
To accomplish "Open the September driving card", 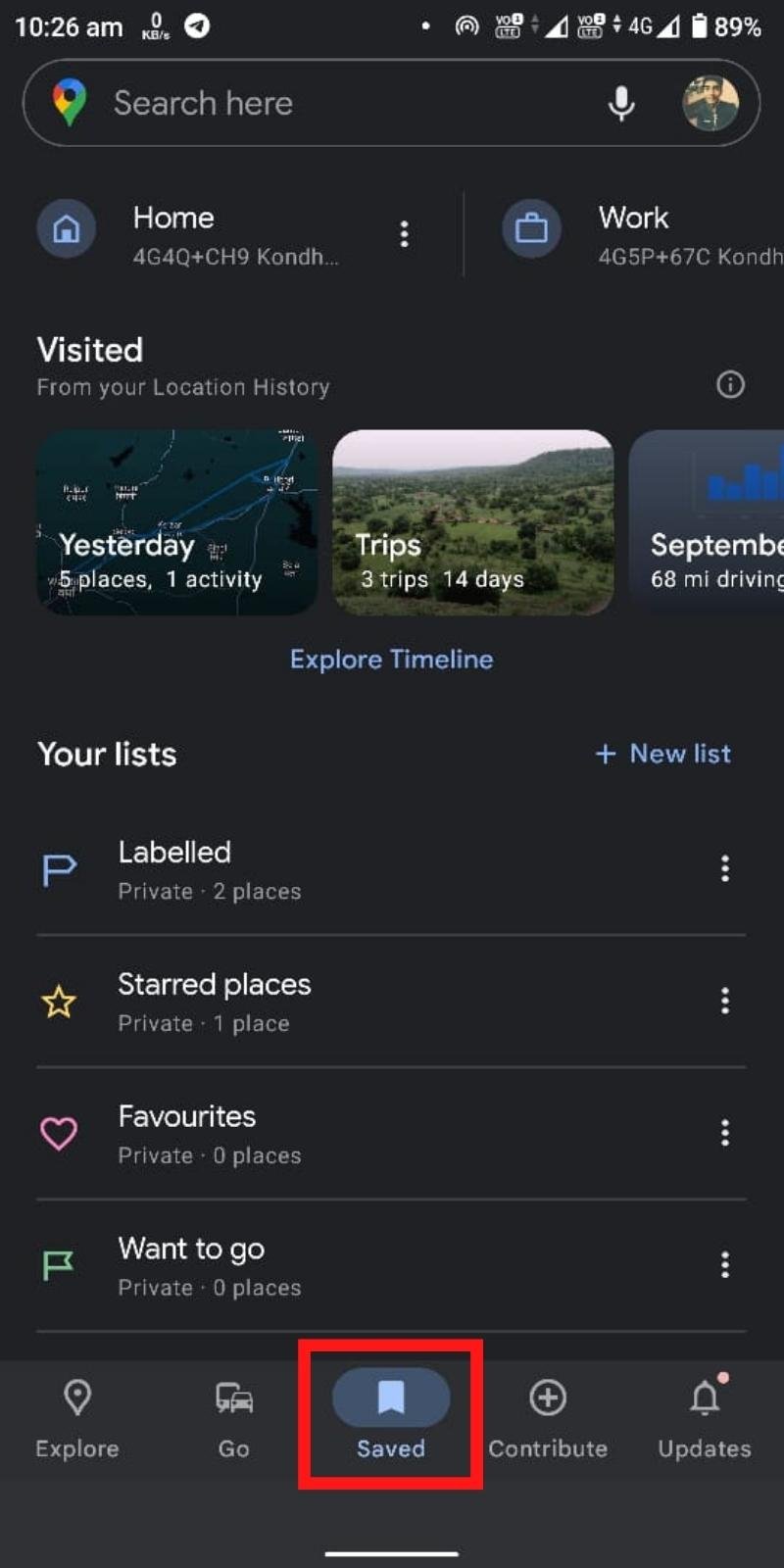I will point(708,522).
